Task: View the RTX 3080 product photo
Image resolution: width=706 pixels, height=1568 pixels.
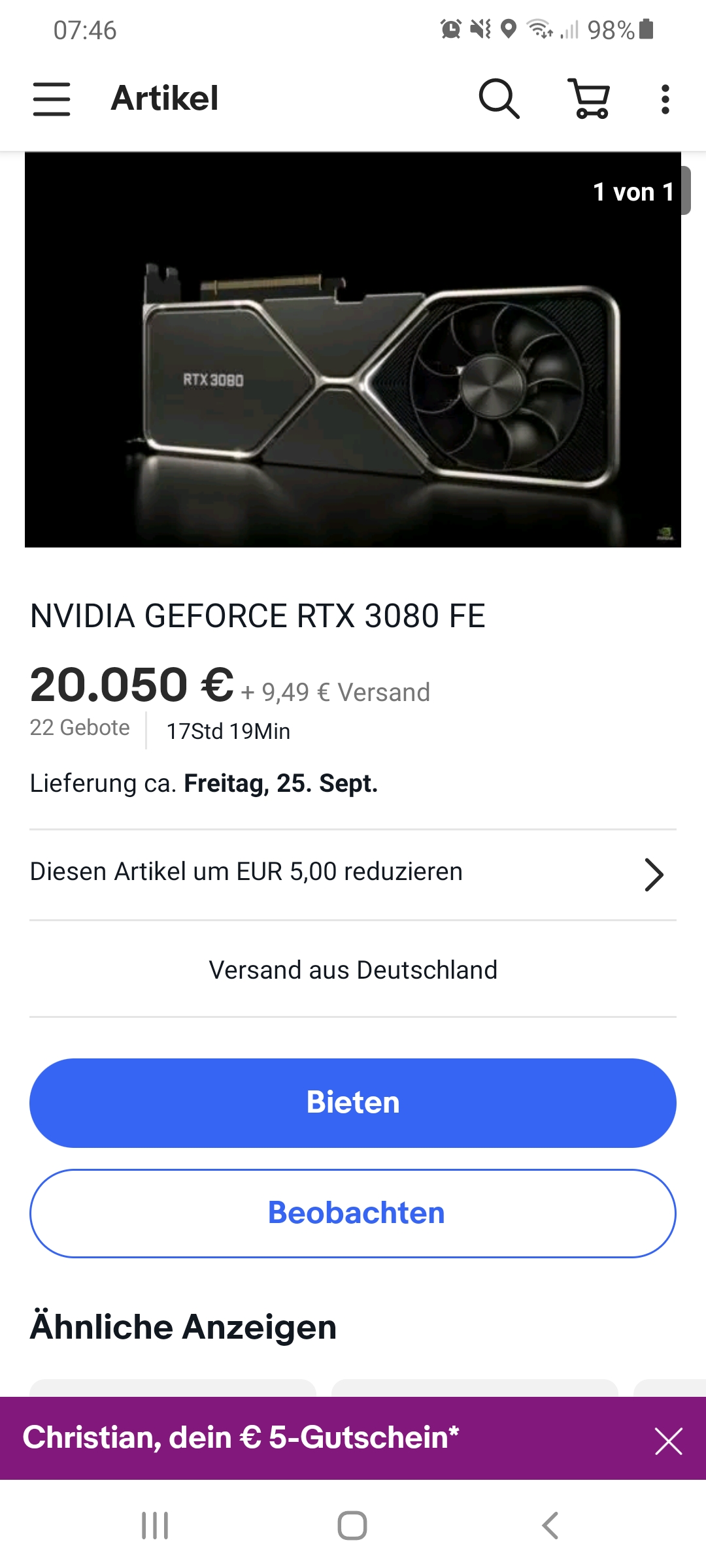Action: (x=353, y=350)
